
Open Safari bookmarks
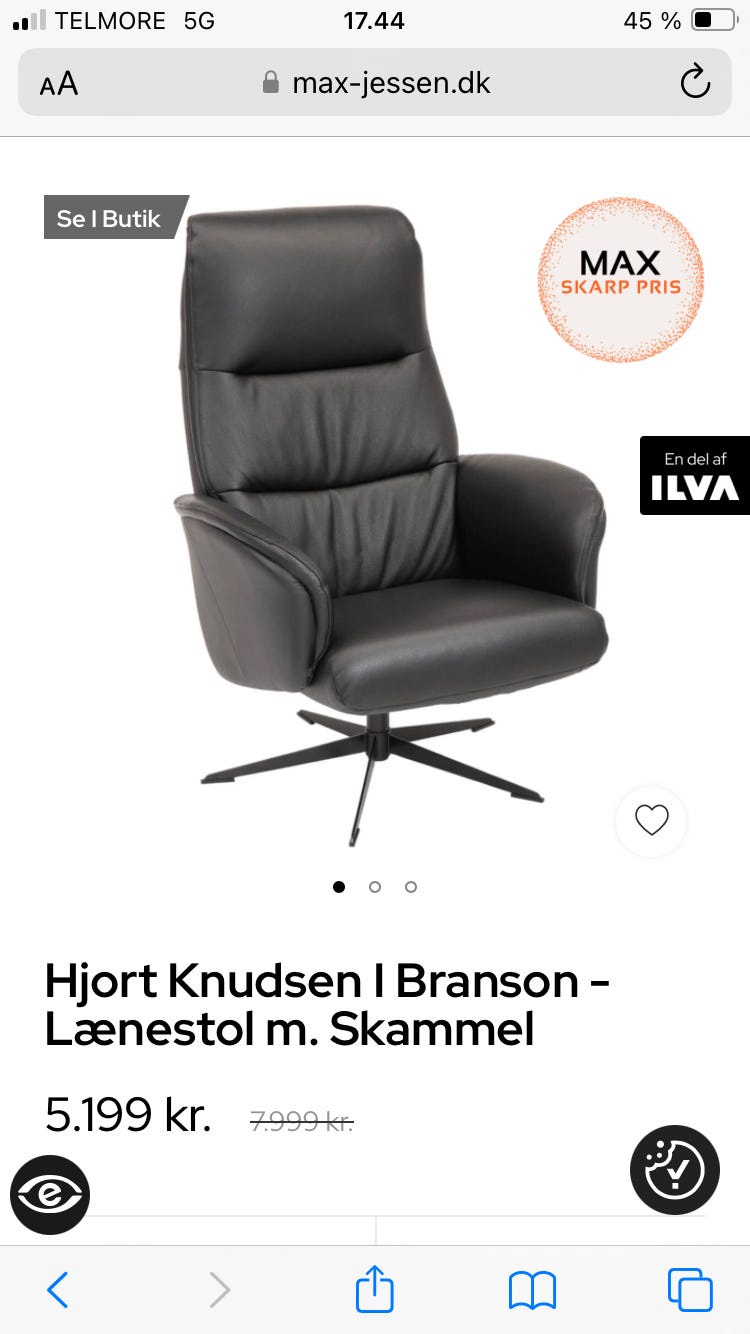pyautogui.click(x=532, y=1290)
